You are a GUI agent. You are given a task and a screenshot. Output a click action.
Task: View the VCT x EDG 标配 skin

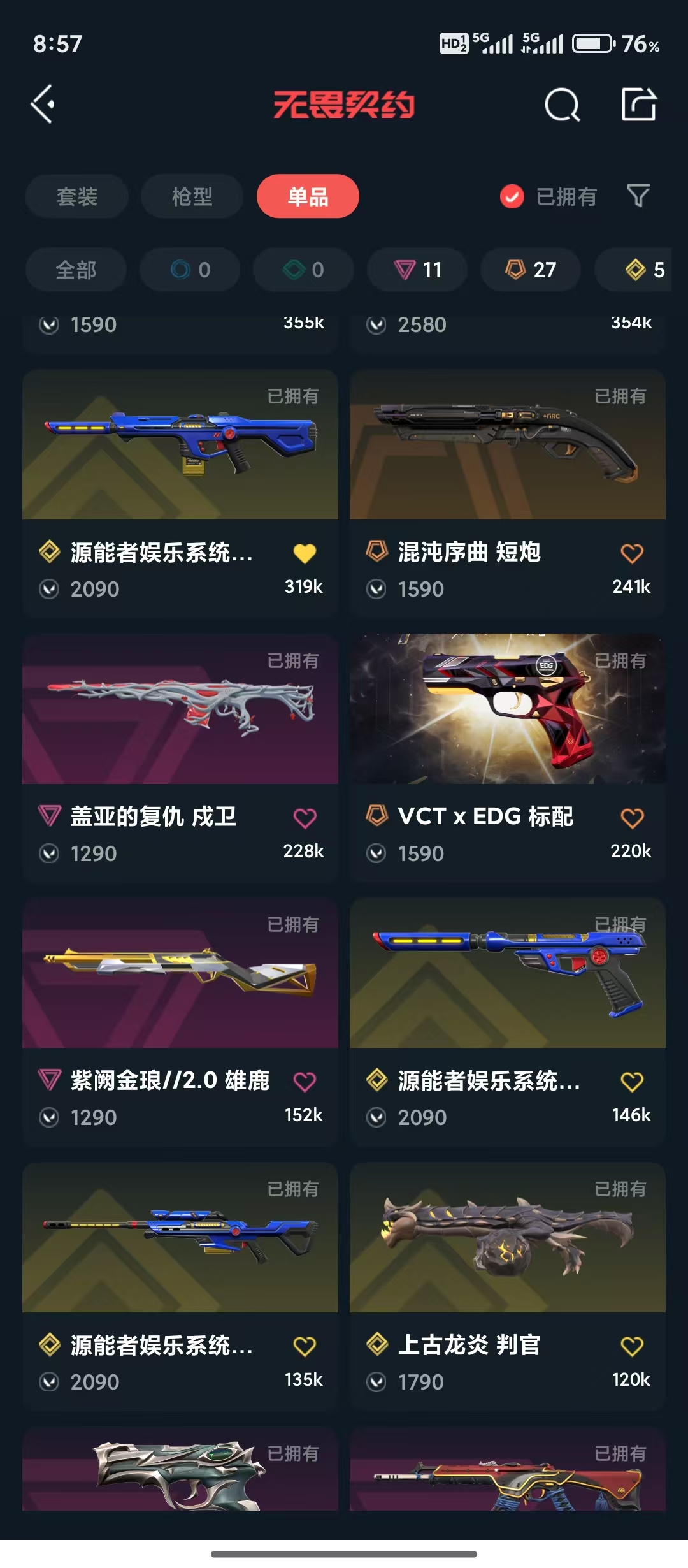click(x=507, y=709)
